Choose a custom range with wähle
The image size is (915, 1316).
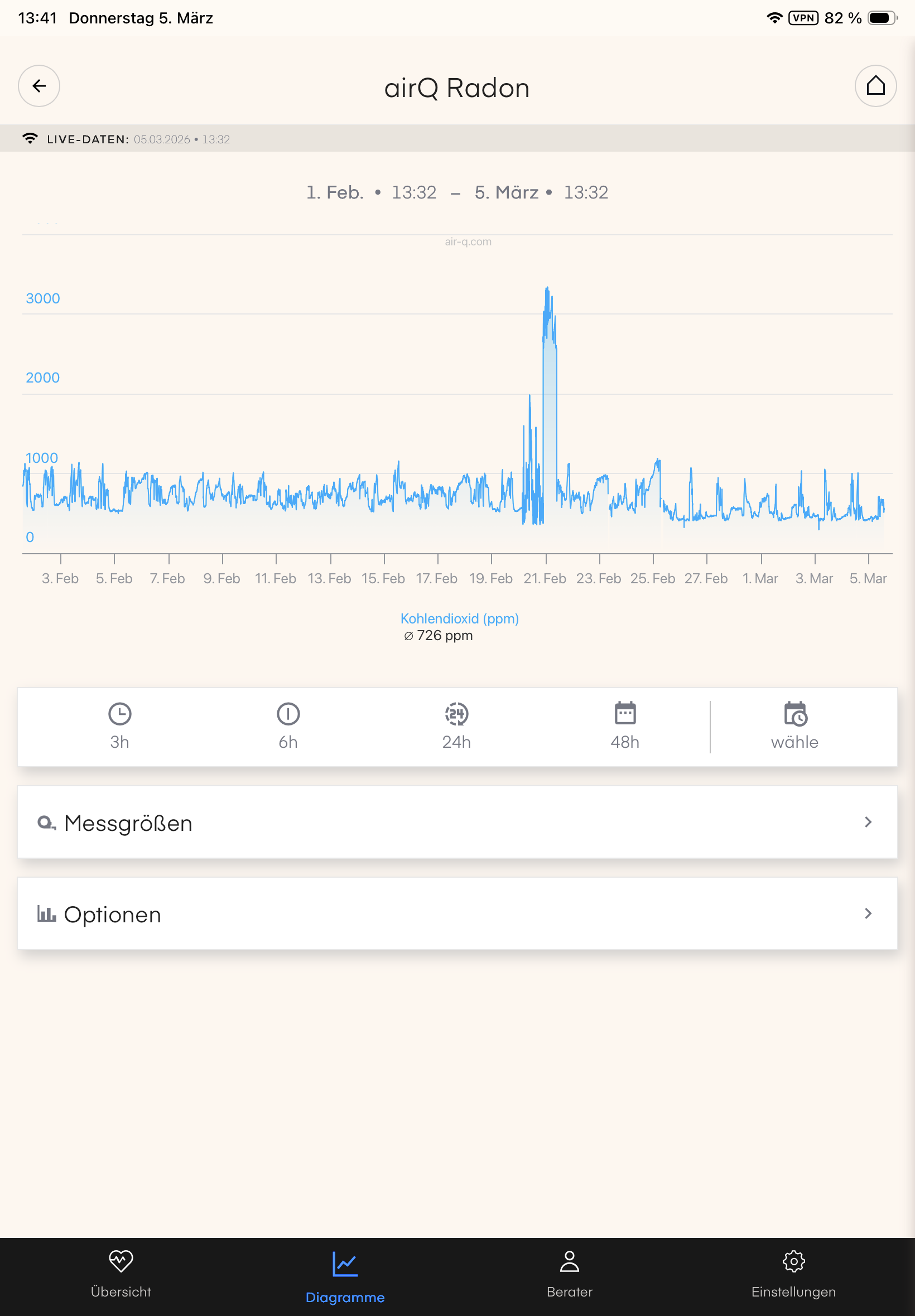coord(794,727)
